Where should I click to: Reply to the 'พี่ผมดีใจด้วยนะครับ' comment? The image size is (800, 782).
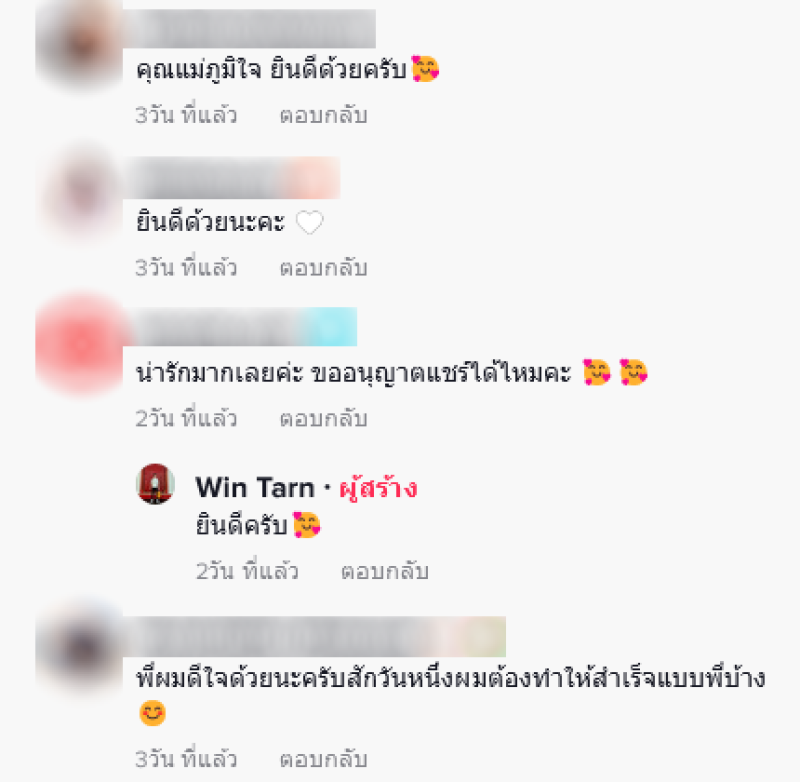pyautogui.click(x=323, y=757)
